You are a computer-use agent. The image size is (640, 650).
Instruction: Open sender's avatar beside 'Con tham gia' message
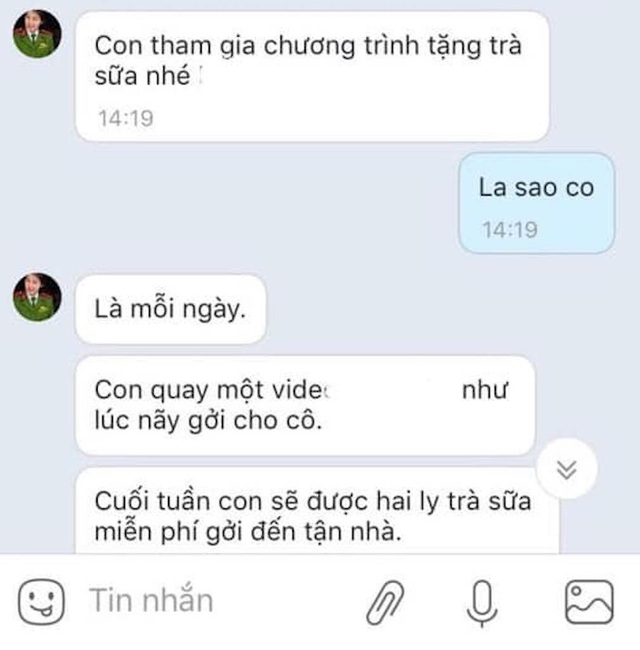point(38,36)
